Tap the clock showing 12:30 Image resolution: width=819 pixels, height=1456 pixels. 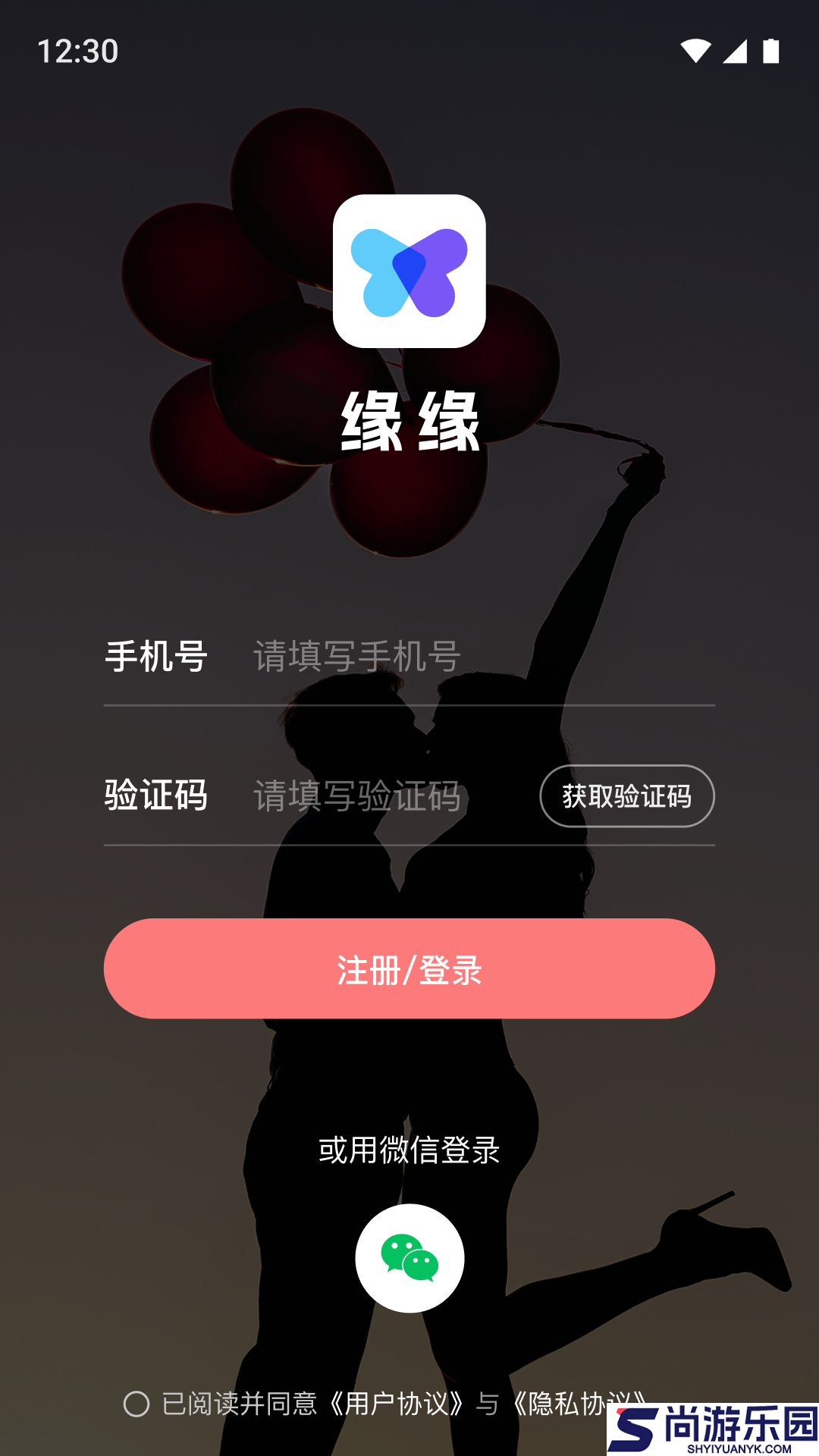click(x=78, y=50)
